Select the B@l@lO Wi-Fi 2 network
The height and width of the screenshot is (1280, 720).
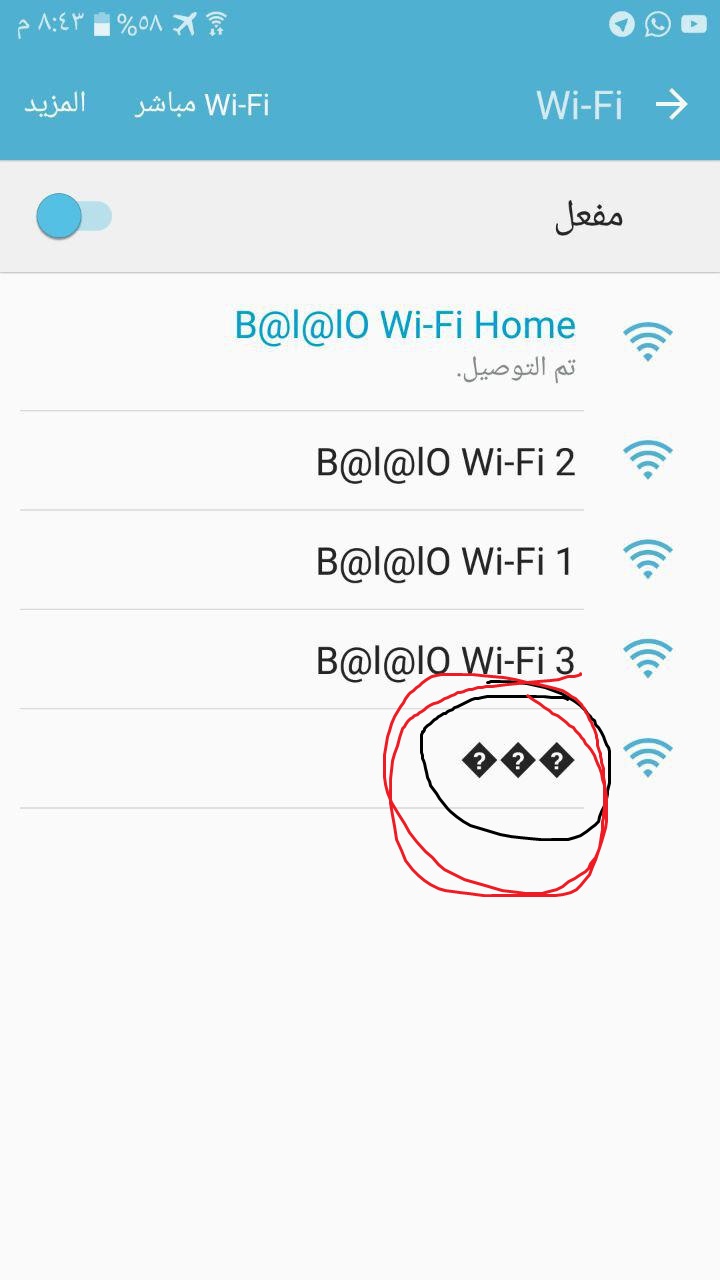point(445,462)
